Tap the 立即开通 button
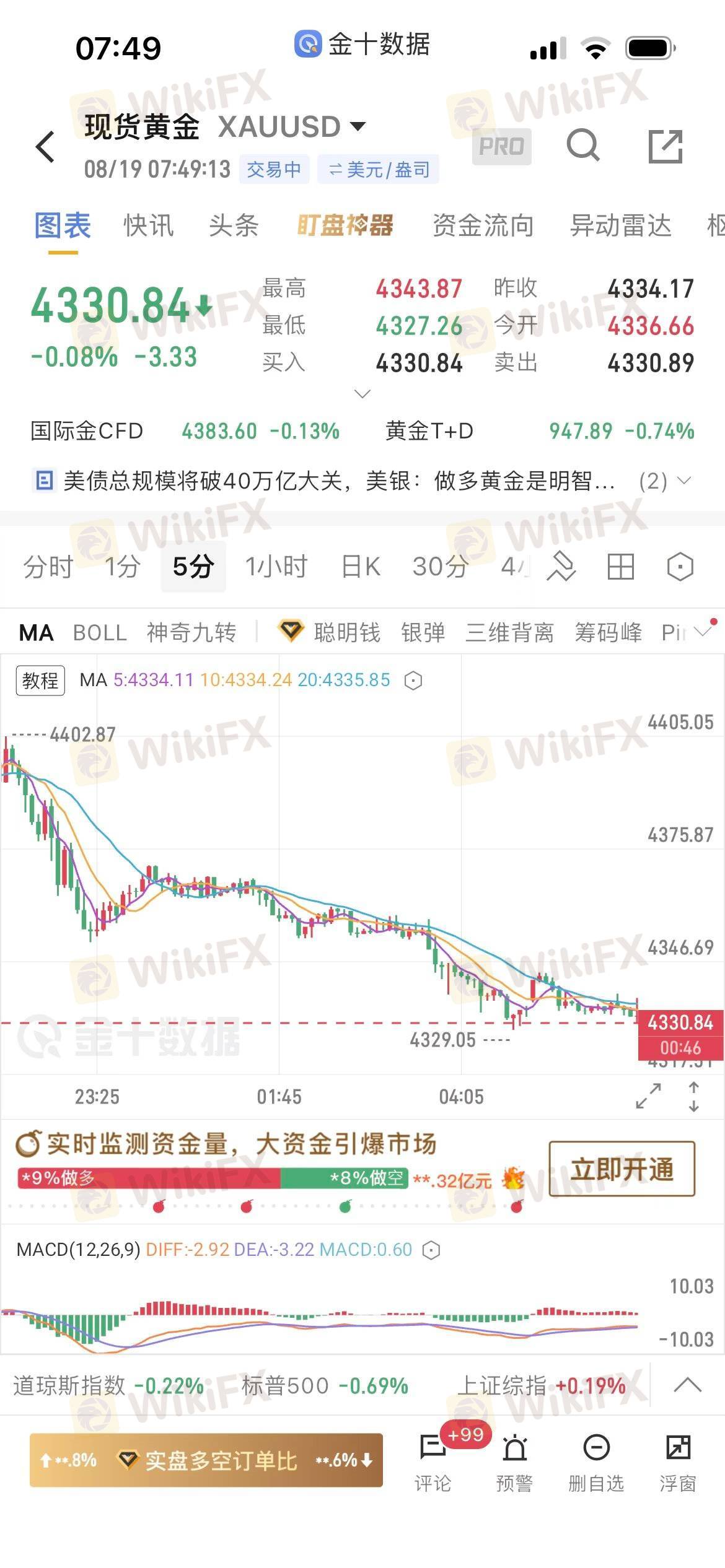Viewport: 725px width, 1568px height. (x=622, y=1169)
